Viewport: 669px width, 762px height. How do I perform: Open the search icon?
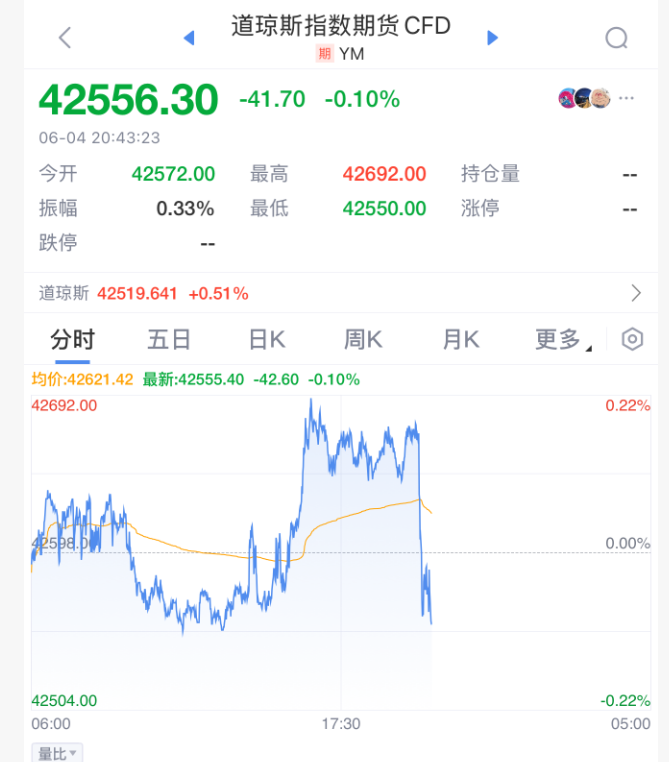click(617, 38)
